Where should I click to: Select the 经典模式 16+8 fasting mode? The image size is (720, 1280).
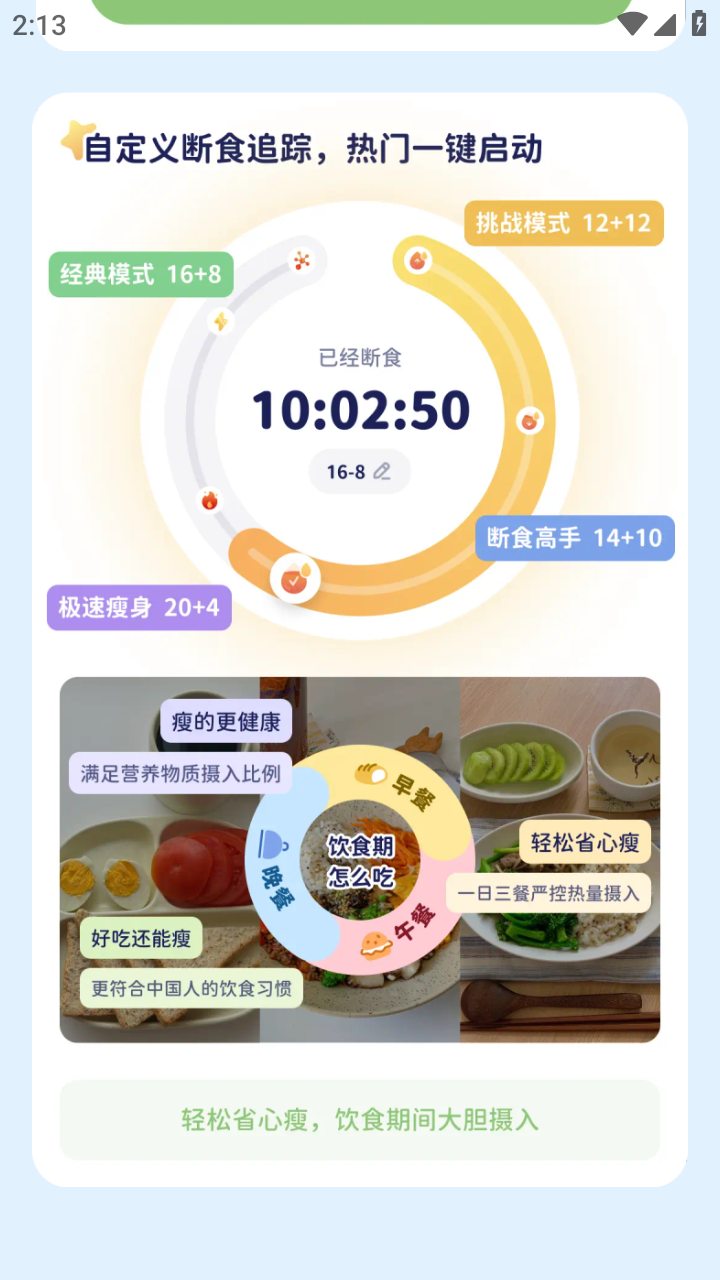140,273
